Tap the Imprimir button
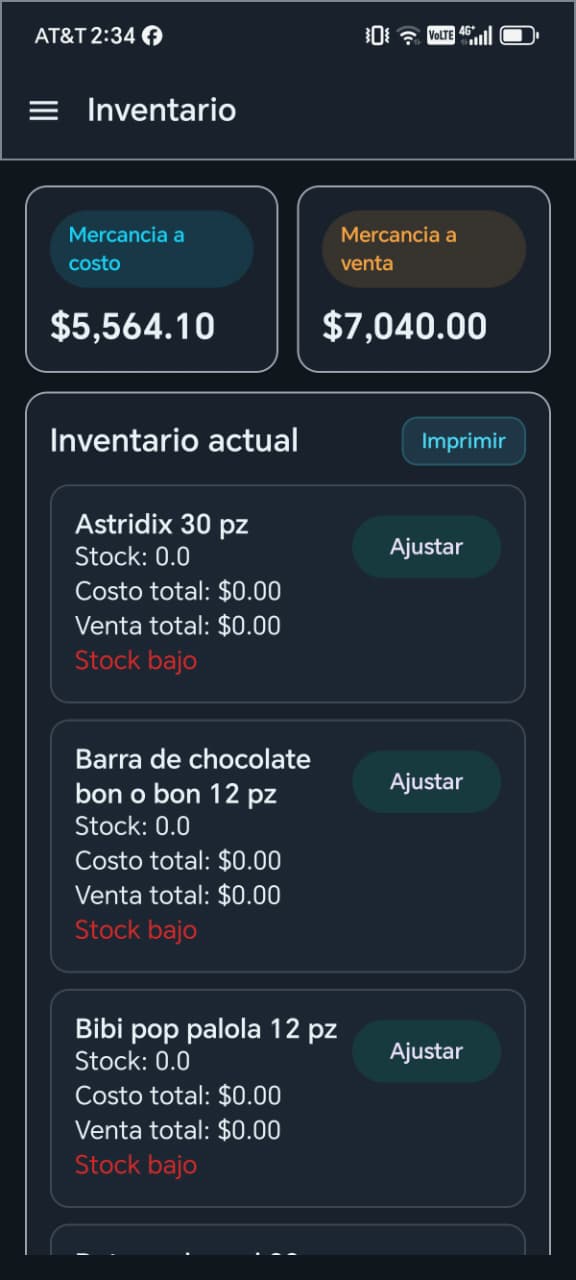The image size is (576, 1280). point(463,441)
